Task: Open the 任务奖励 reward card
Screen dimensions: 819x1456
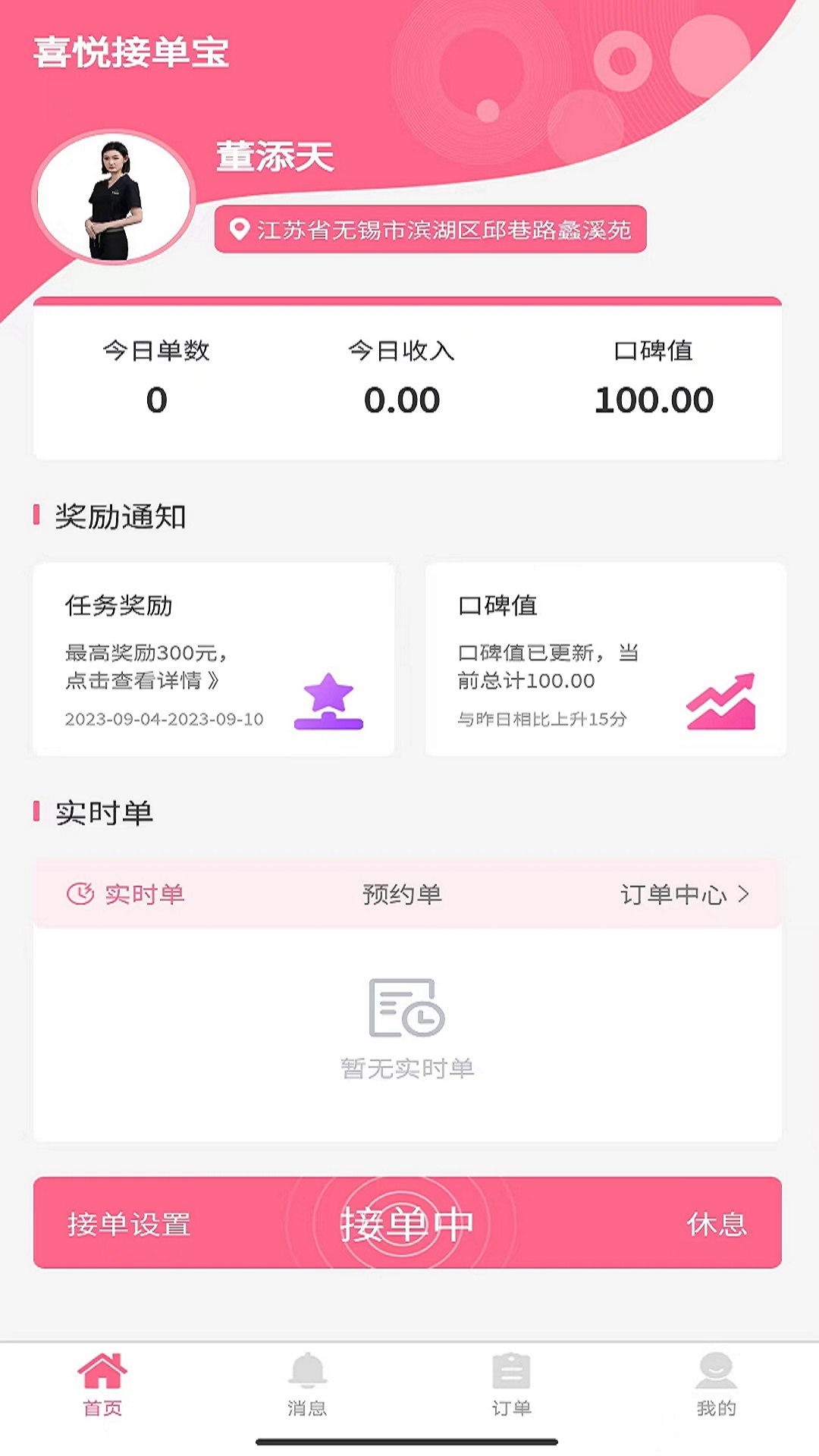Action: [214, 659]
